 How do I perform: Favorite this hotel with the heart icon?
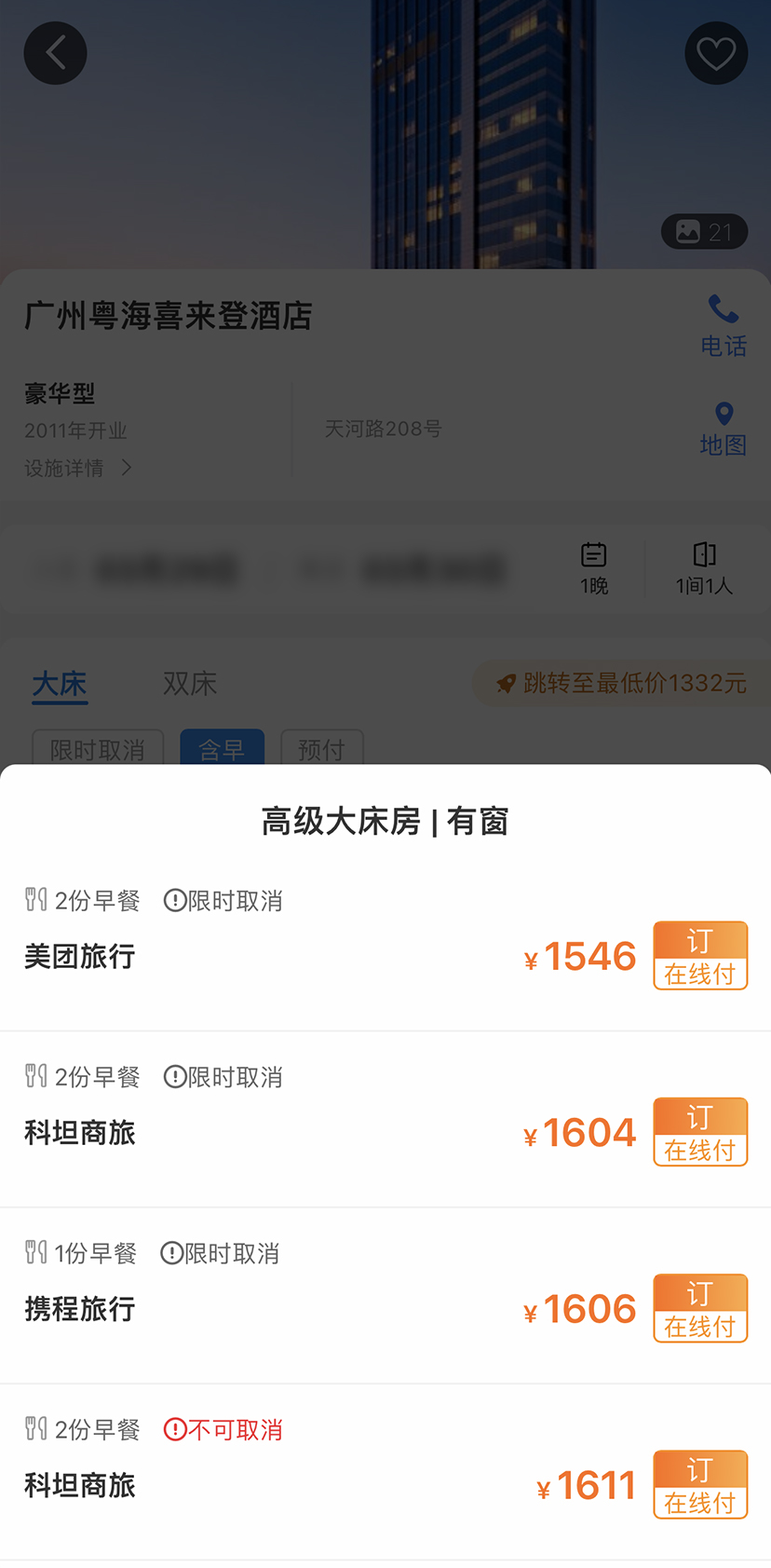pos(716,53)
